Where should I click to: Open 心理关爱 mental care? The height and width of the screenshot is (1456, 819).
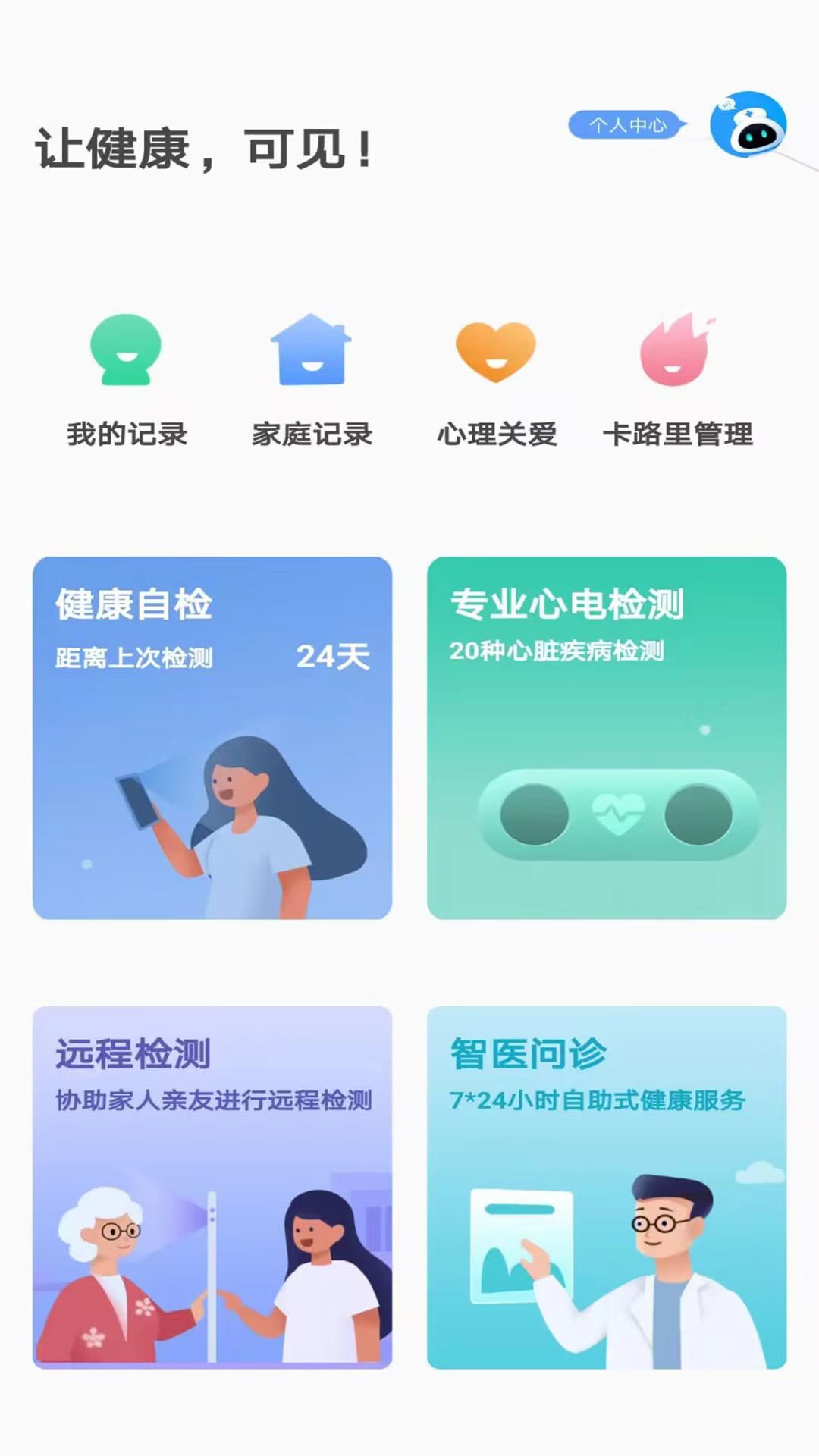[496, 379]
